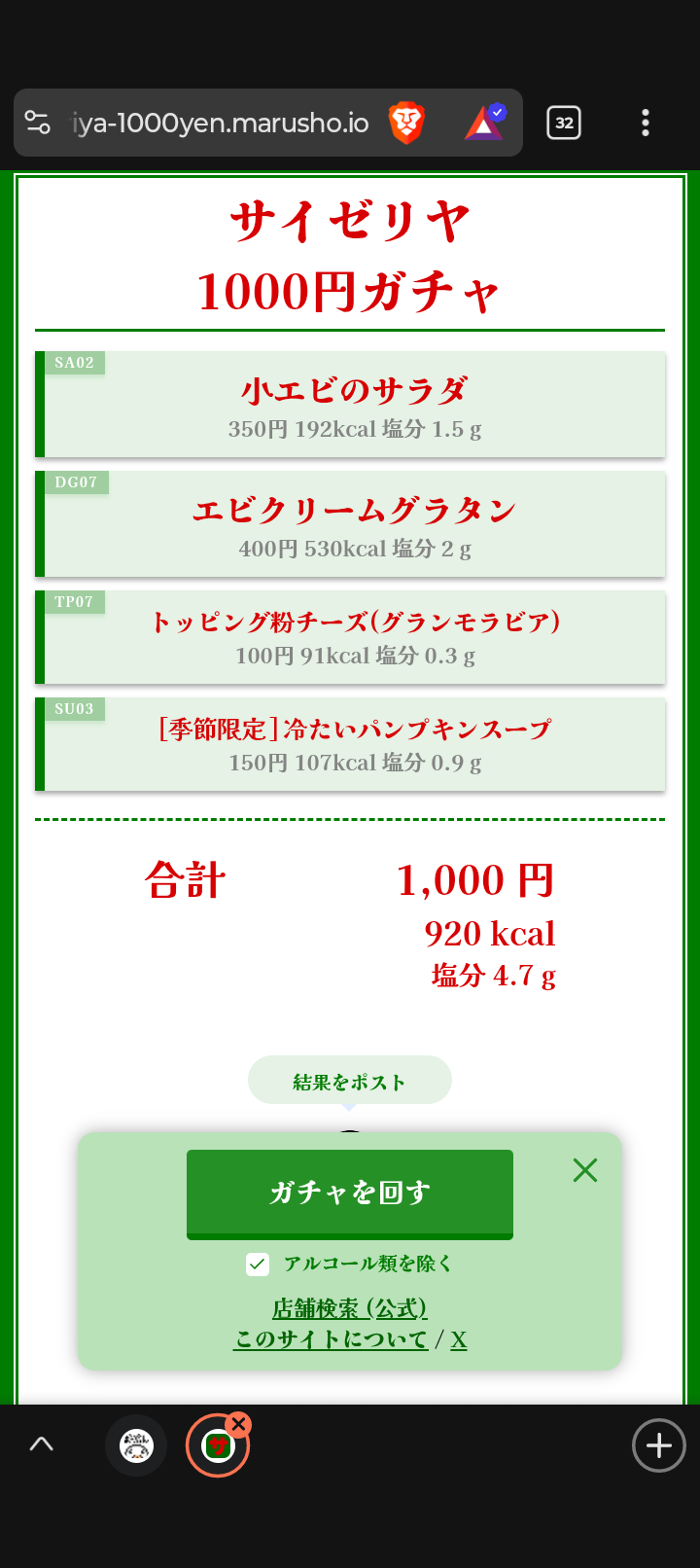
Task: Edit the marusho.io address bar
Action: tap(222, 123)
